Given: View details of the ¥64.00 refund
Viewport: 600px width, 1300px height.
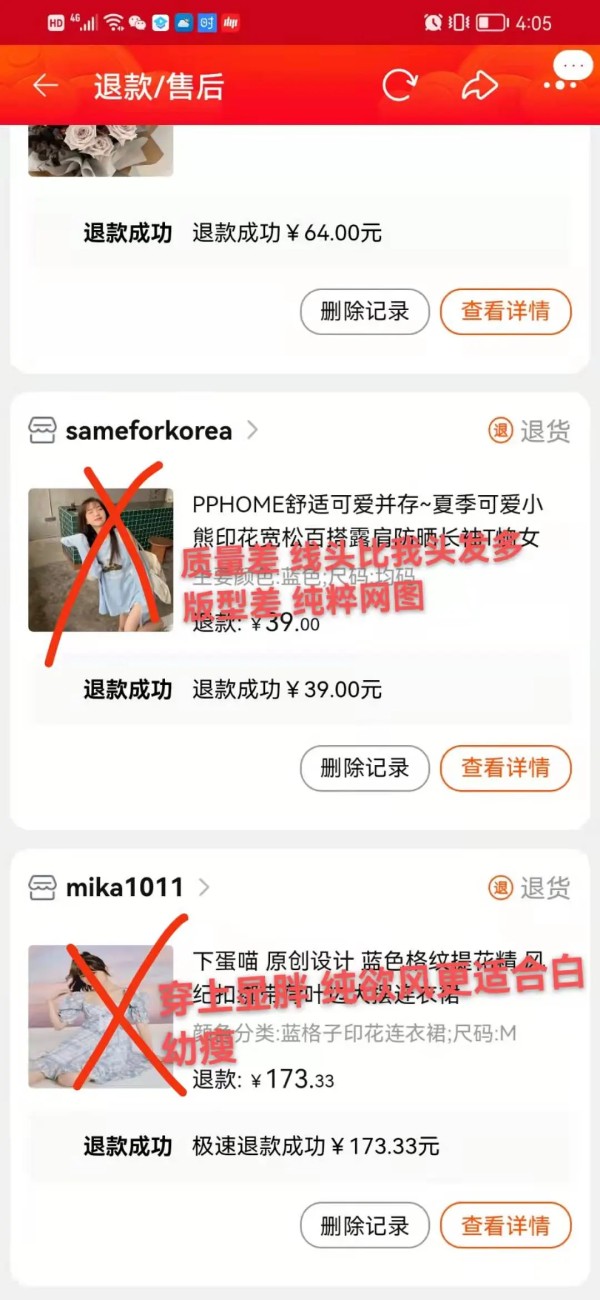Looking at the screenshot, I should coord(505,311).
